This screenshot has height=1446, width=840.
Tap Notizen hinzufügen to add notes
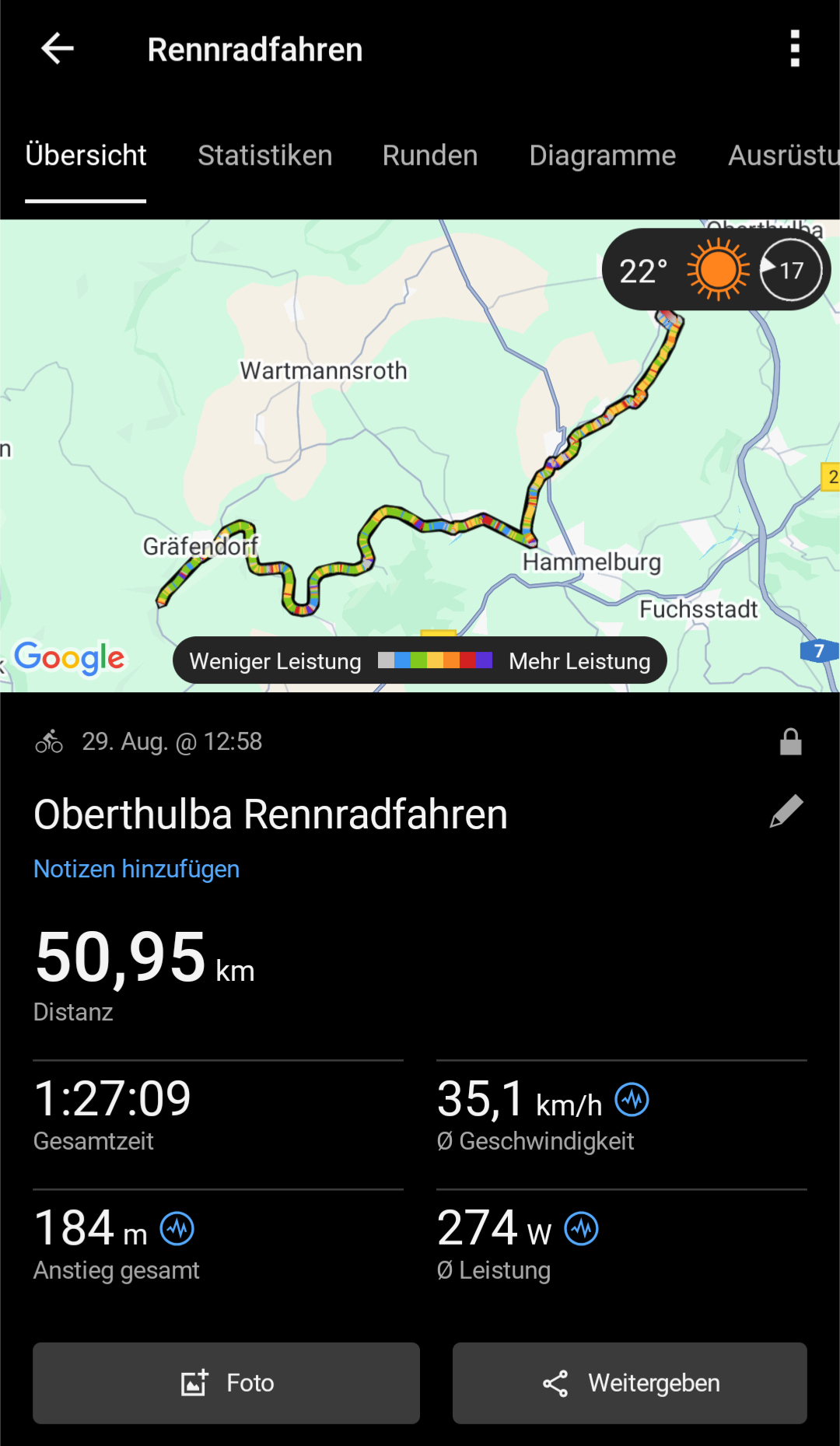(136, 869)
